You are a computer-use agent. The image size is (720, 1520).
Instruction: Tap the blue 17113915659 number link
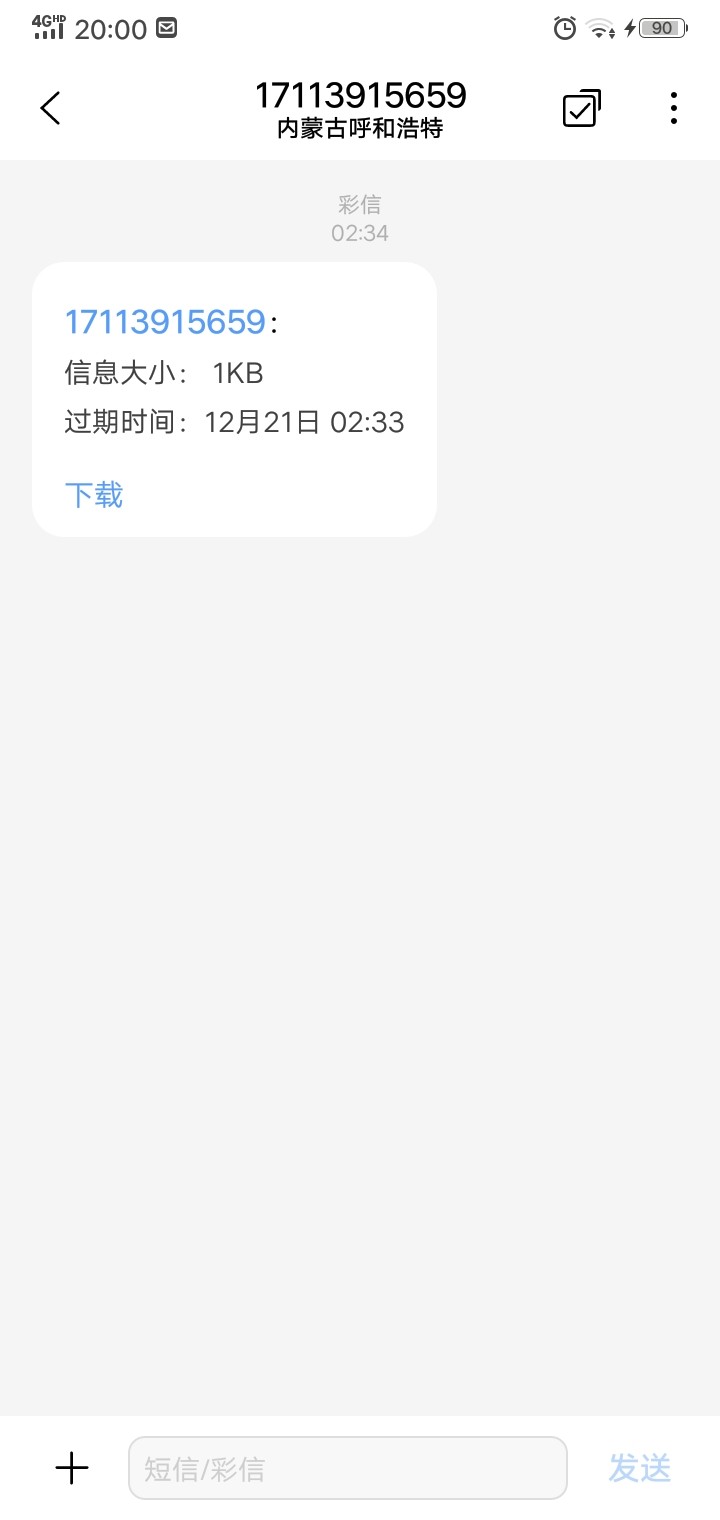(x=165, y=322)
